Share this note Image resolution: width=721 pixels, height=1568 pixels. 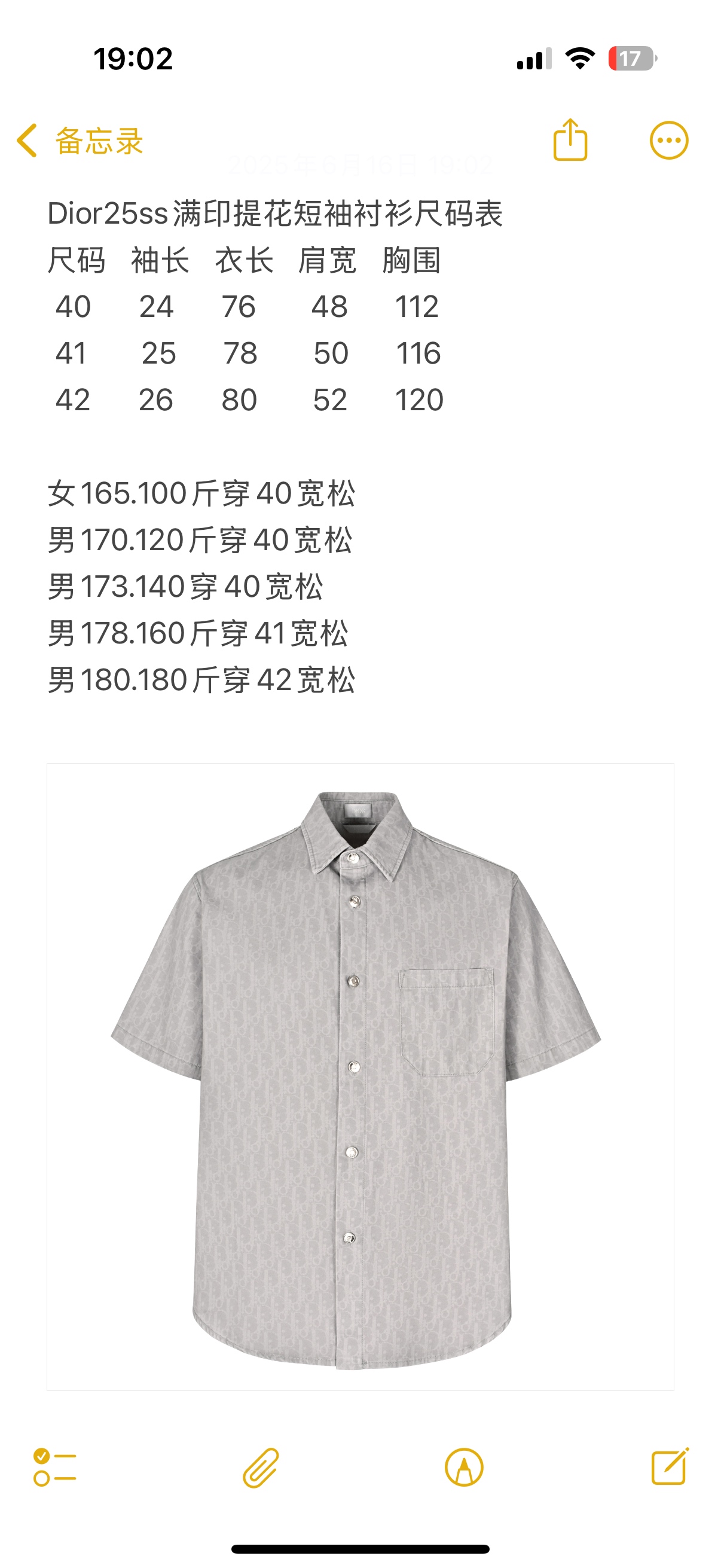570,141
